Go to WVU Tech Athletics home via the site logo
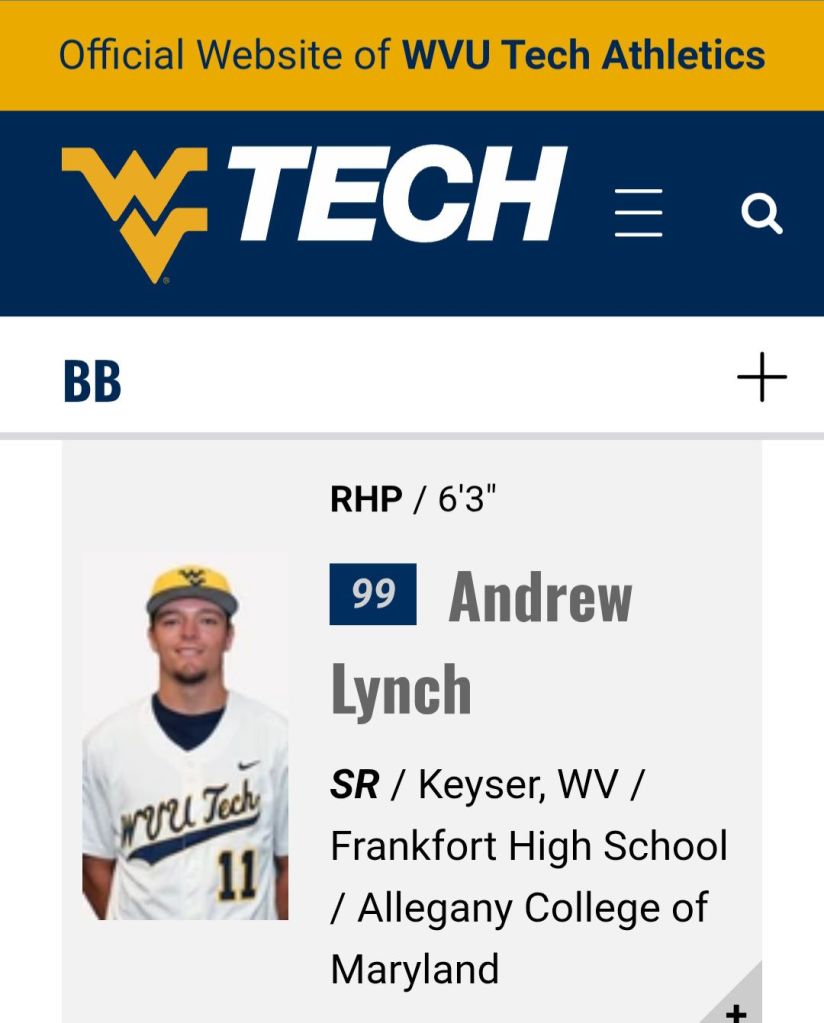The width and height of the screenshot is (824, 1023). click(315, 210)
